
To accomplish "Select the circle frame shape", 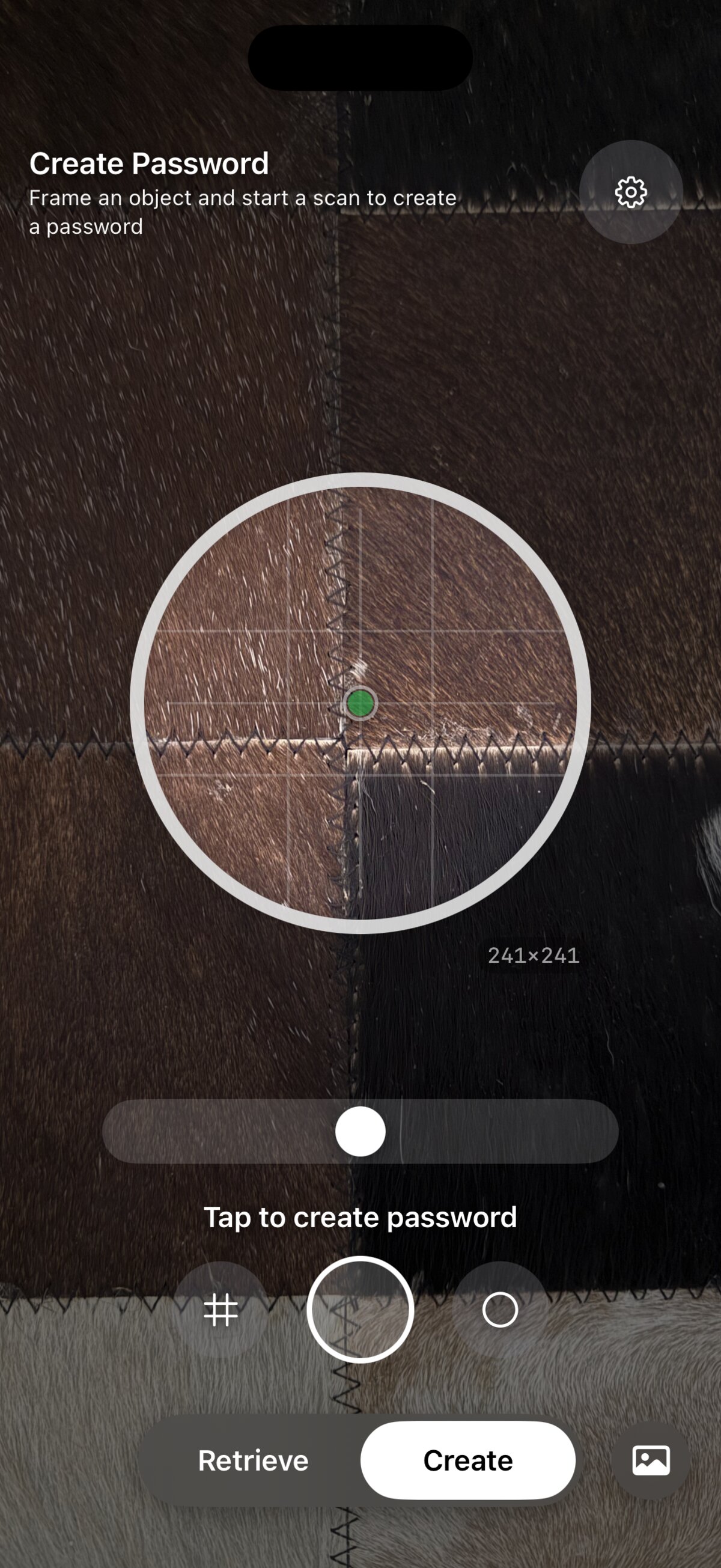I will [499, 1310].
